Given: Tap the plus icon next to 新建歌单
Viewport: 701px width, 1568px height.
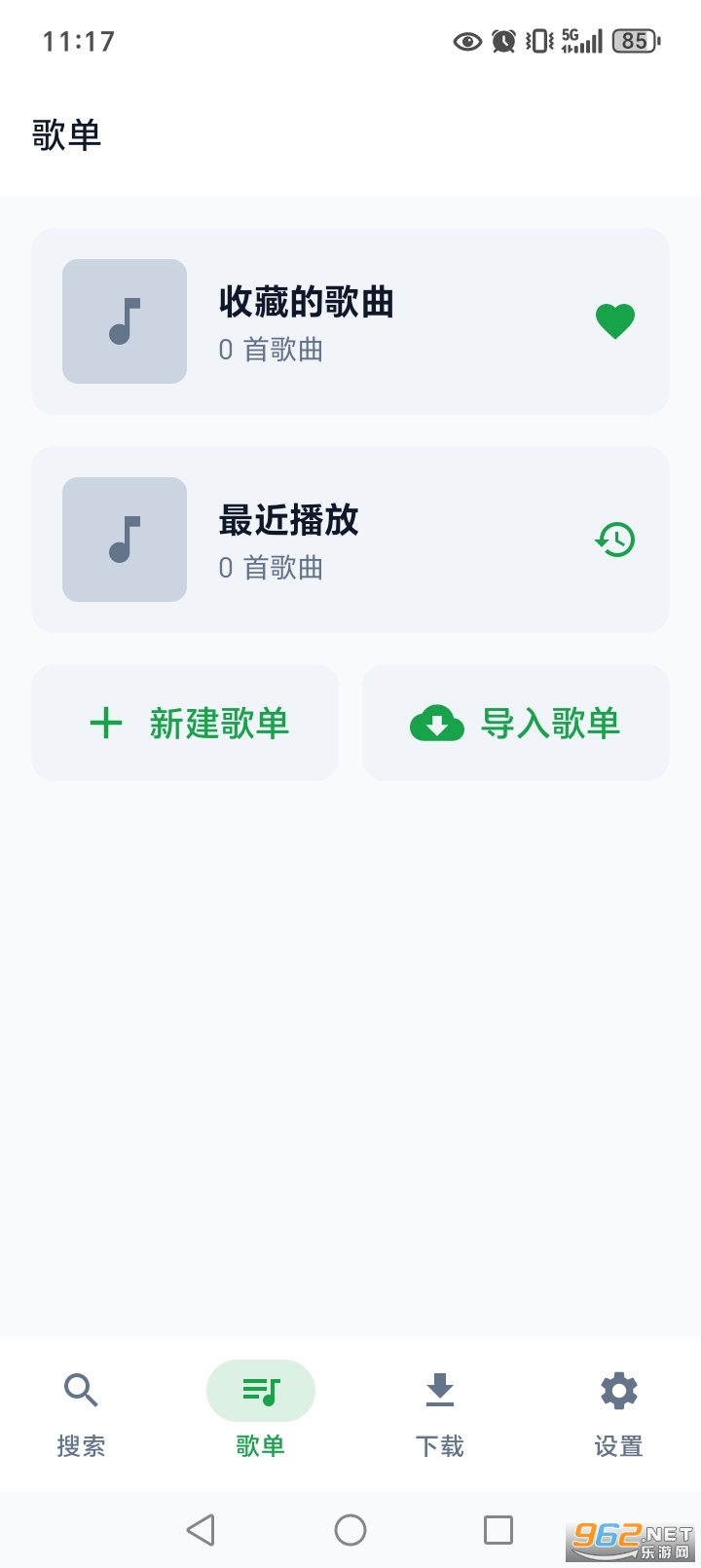Looking at the screenshot, I should (x=105, y=723).
